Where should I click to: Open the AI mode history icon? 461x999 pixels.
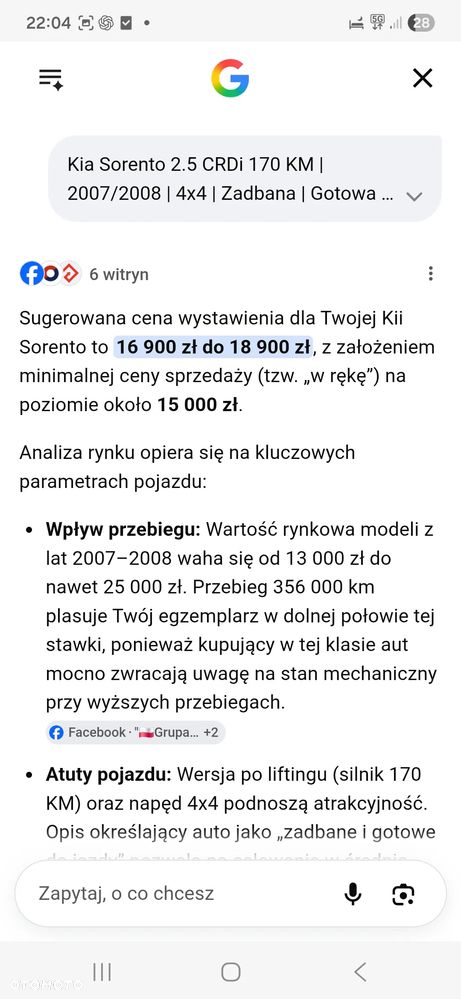51,79
